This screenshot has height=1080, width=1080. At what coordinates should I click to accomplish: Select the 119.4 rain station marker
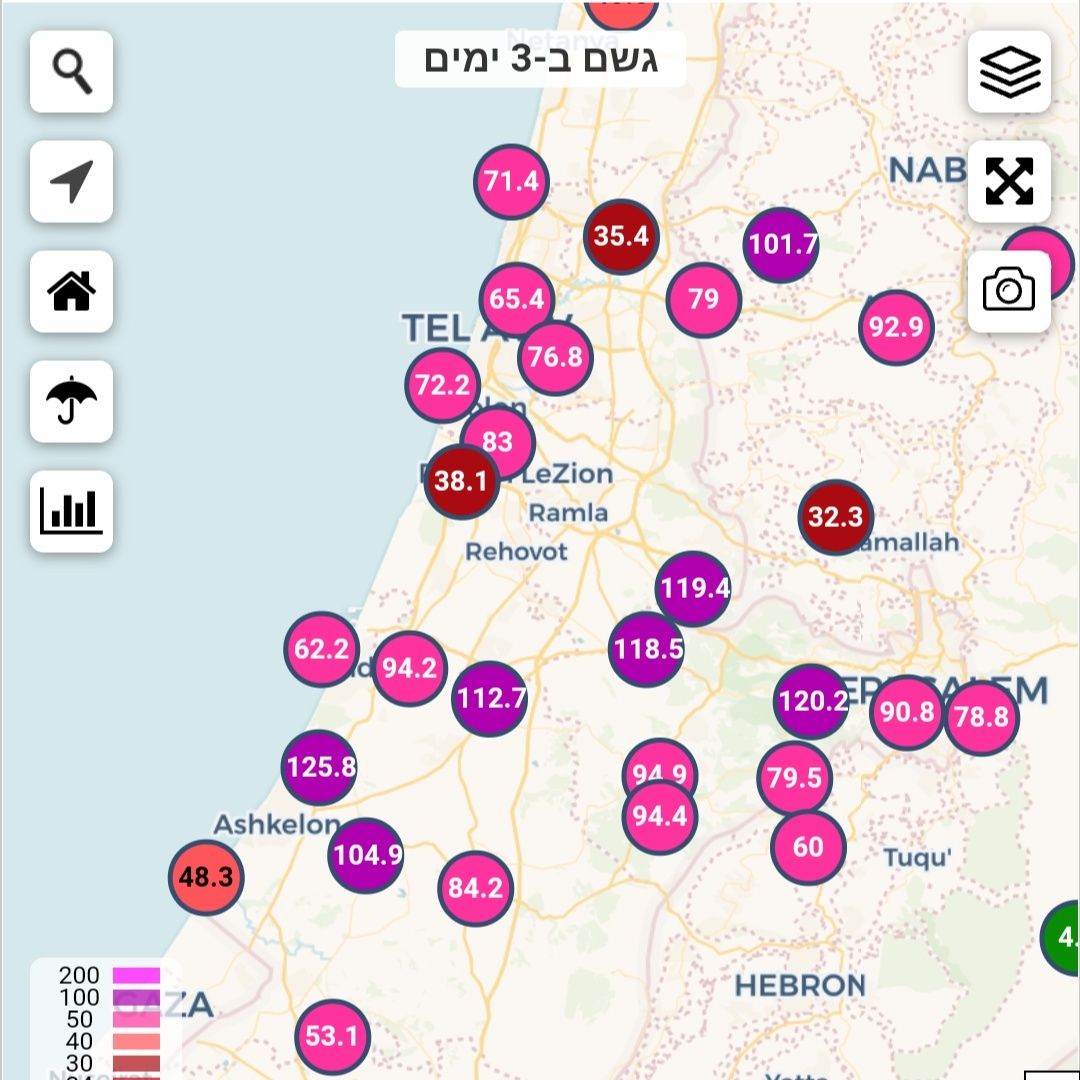coord(693,588)
